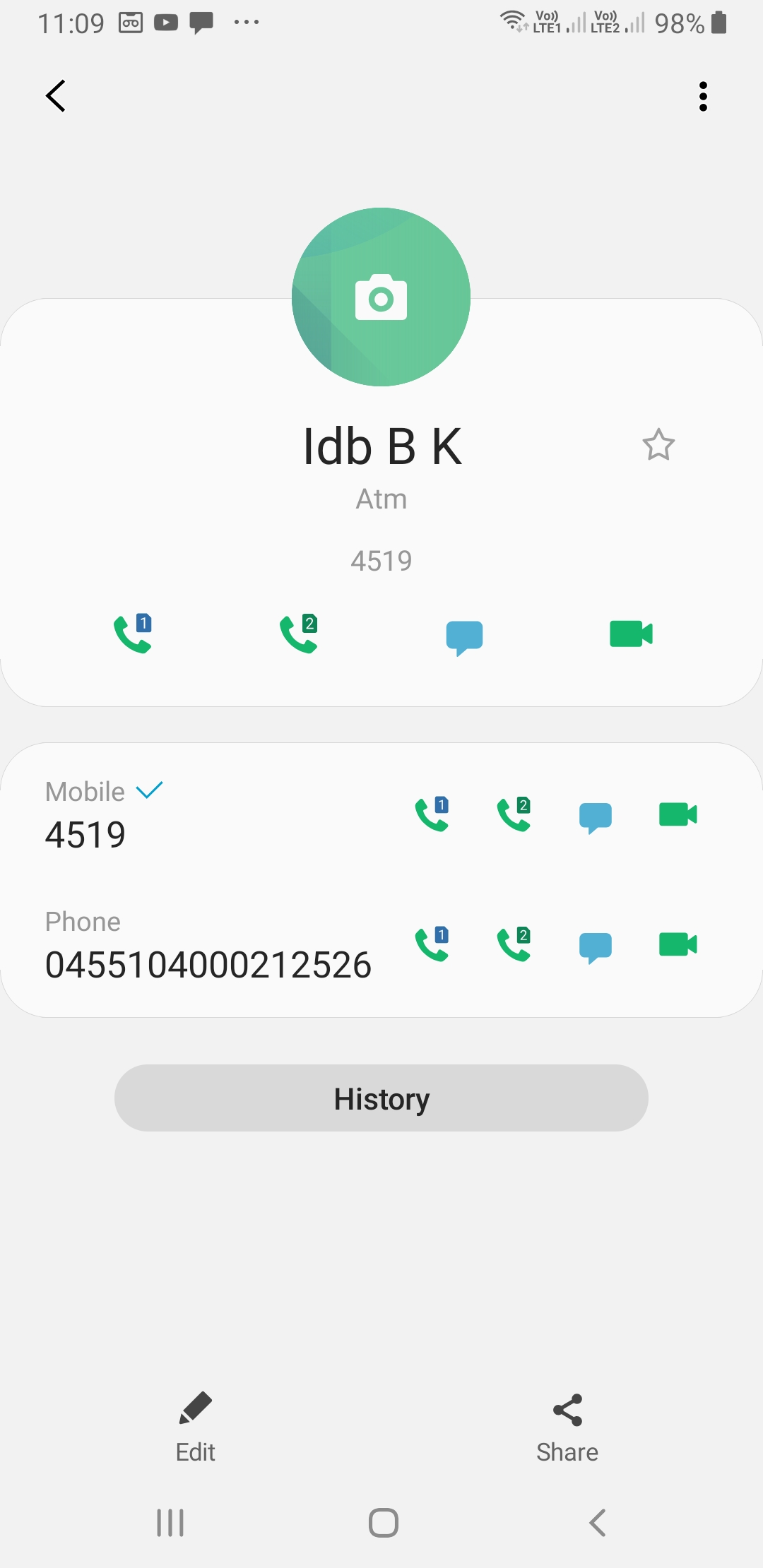
Task: Video call the Mobile 4519 number
Action: click(x=678, y=814)
